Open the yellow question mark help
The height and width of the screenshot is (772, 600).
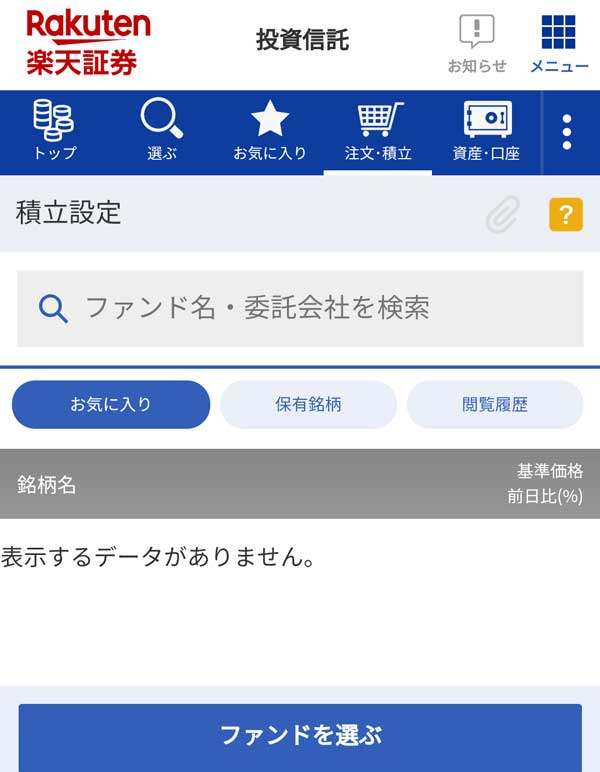pyautogui.click(x=565, y=214)
